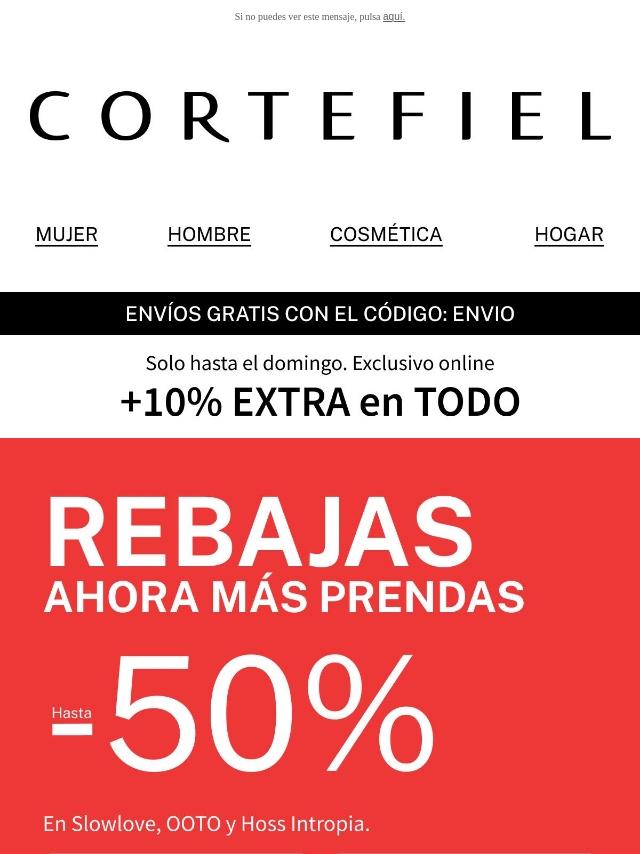
Task: Visit the HOGAR category
Action: pyautogui.click(x=569, y=234)
